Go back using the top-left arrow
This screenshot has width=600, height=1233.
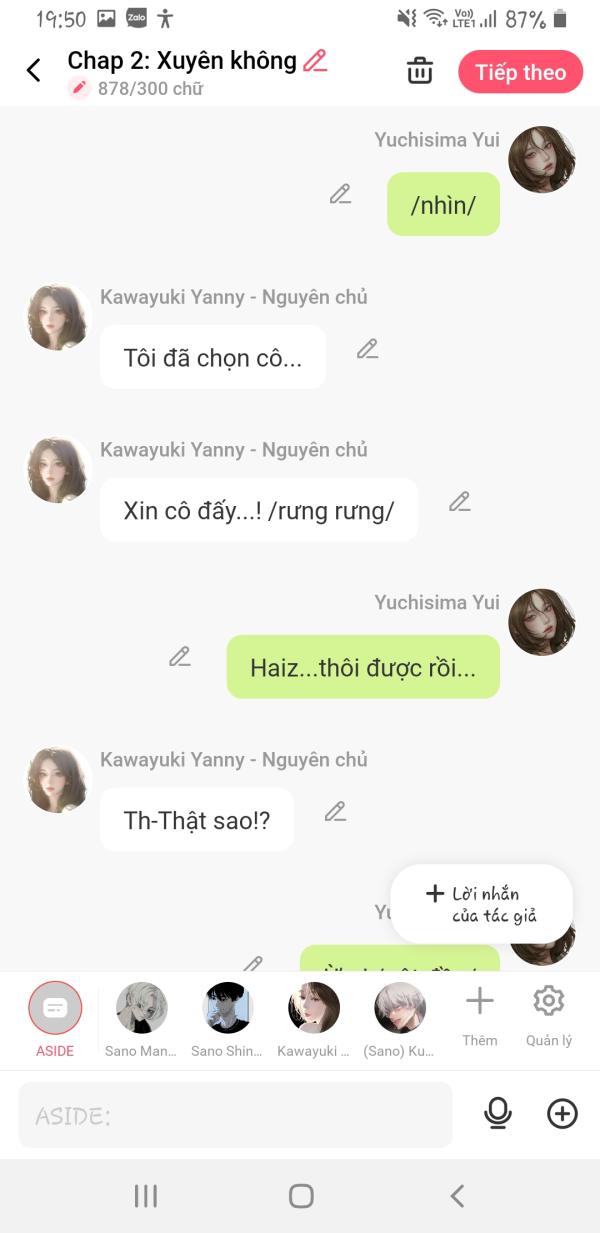click(34, 71)
